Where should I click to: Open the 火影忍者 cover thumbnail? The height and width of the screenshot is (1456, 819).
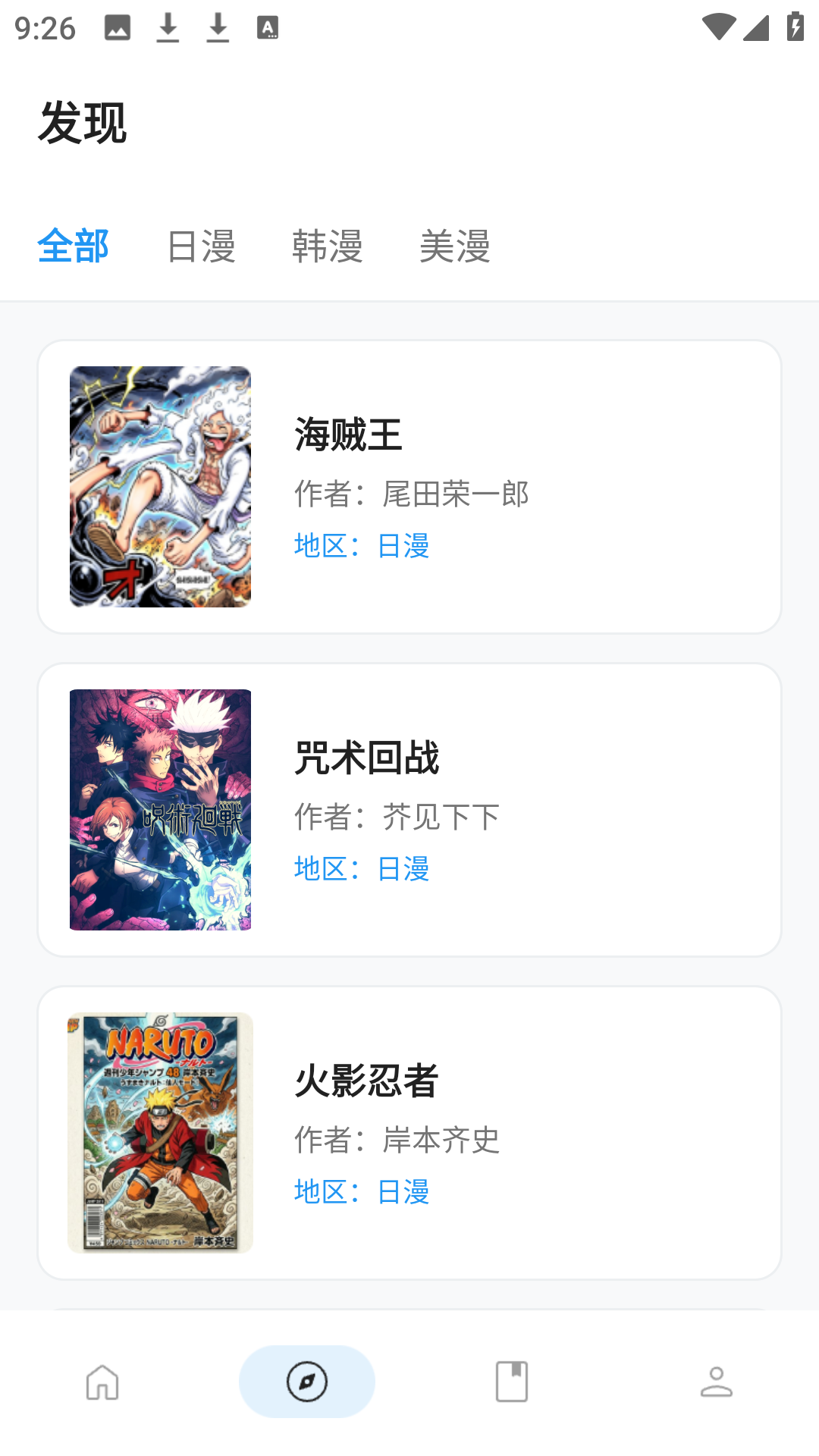coord(160,1131)
